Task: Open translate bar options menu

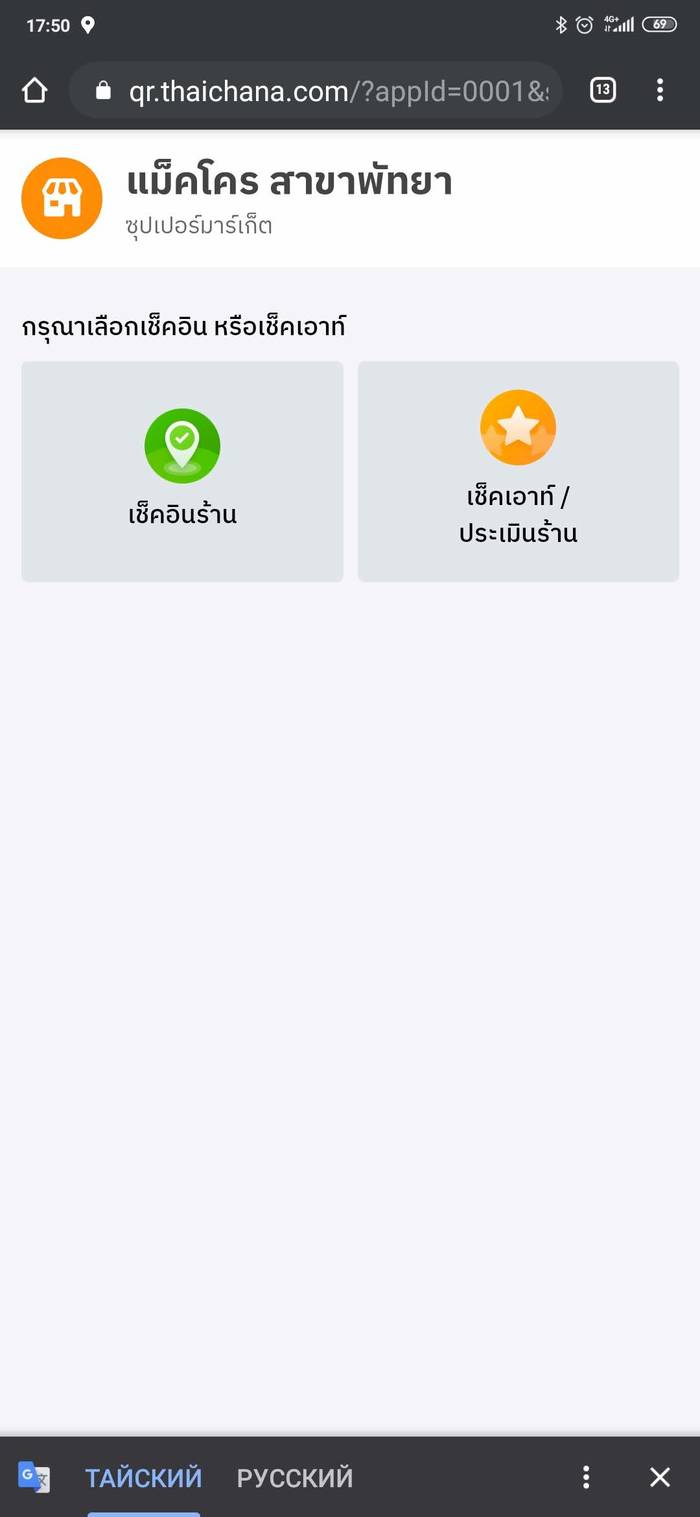Action: pos(586,1477)
